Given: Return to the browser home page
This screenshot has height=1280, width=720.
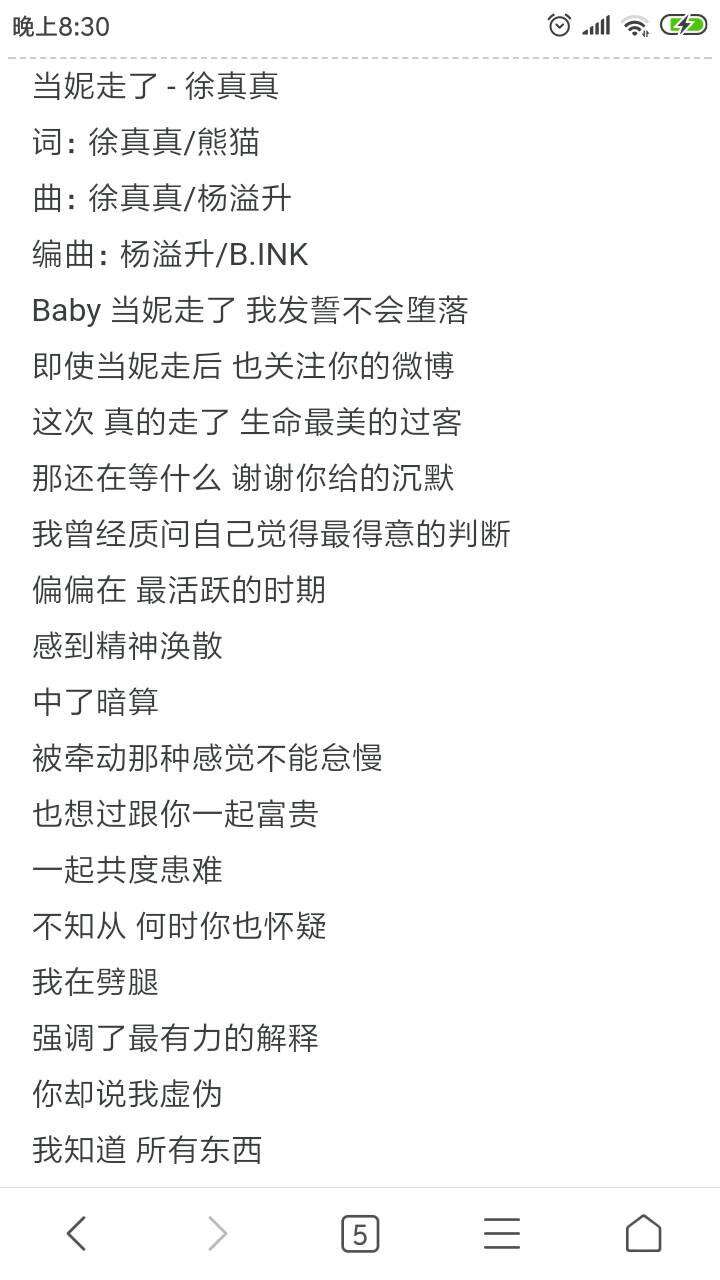Looking at the screenshot, I should [x=644, y=1234].
